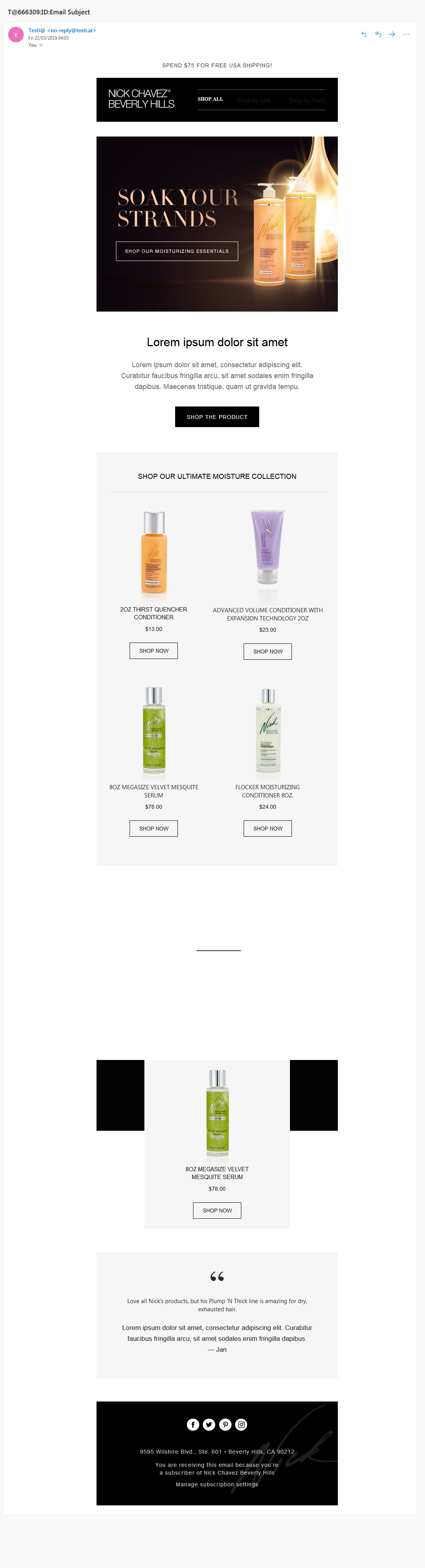Open Manage subscription settings link
The height and width of the screenshot is (1568, 425).
[x=217, y=1484]
